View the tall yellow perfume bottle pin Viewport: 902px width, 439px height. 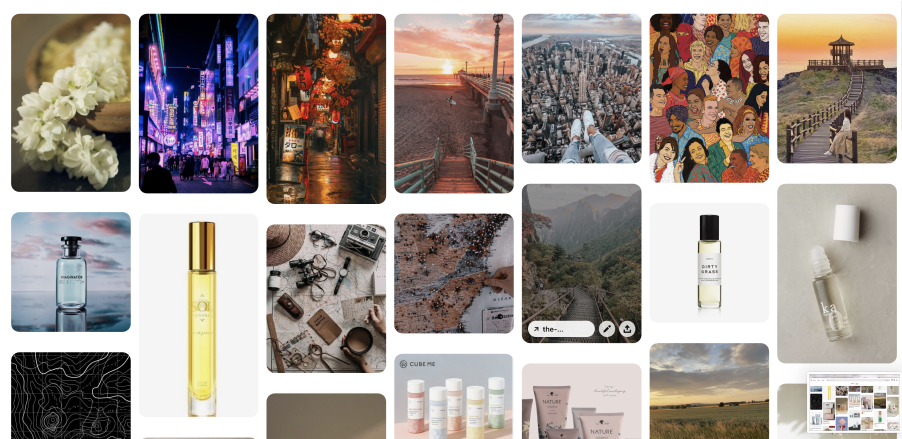coord(198,315)
